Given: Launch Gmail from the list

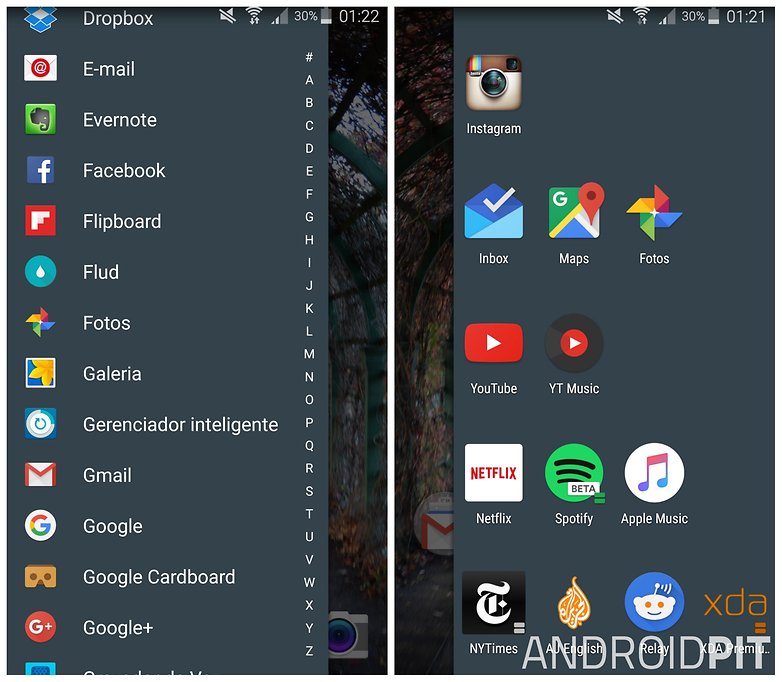Looking at the screenshot, I should click(106, 476).
